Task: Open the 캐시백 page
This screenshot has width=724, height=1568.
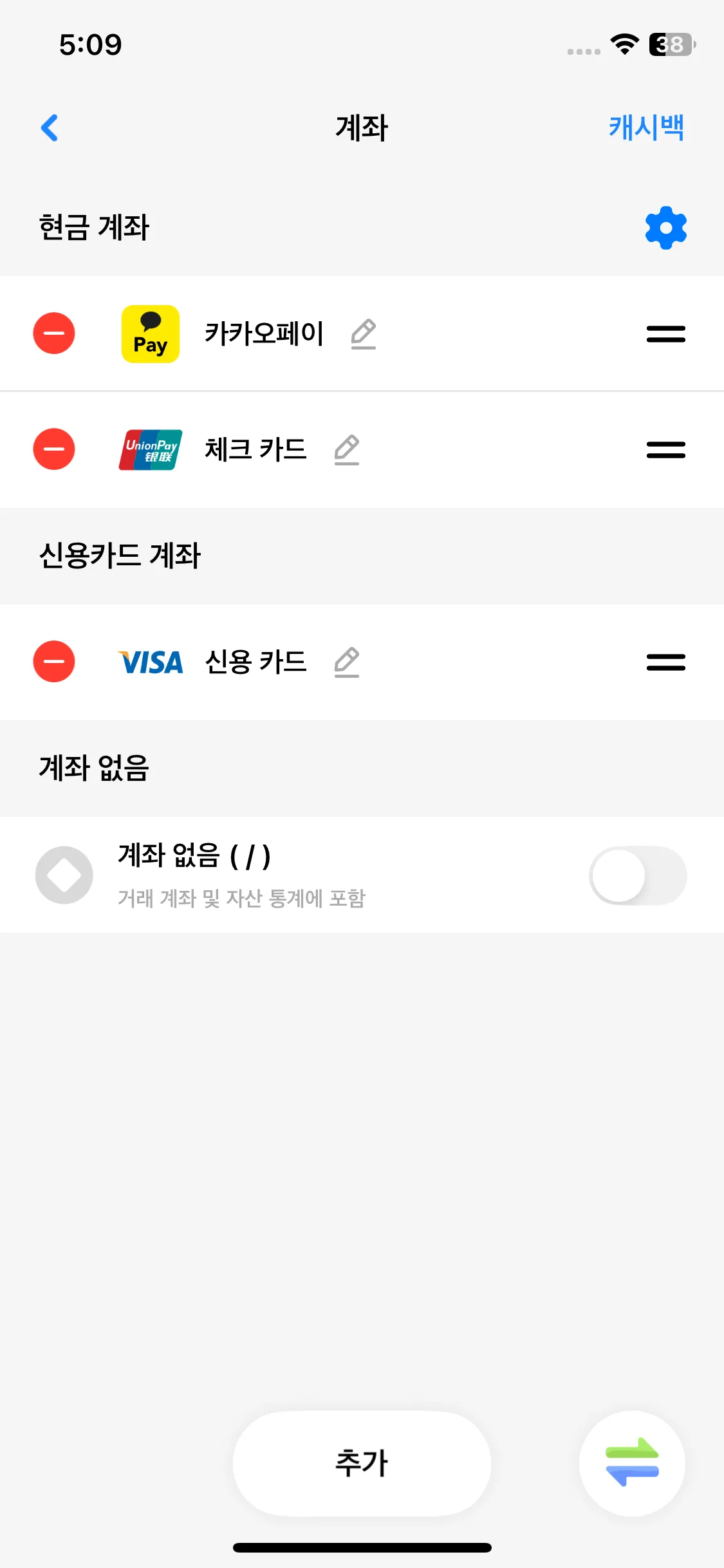Action: point(645,127)
